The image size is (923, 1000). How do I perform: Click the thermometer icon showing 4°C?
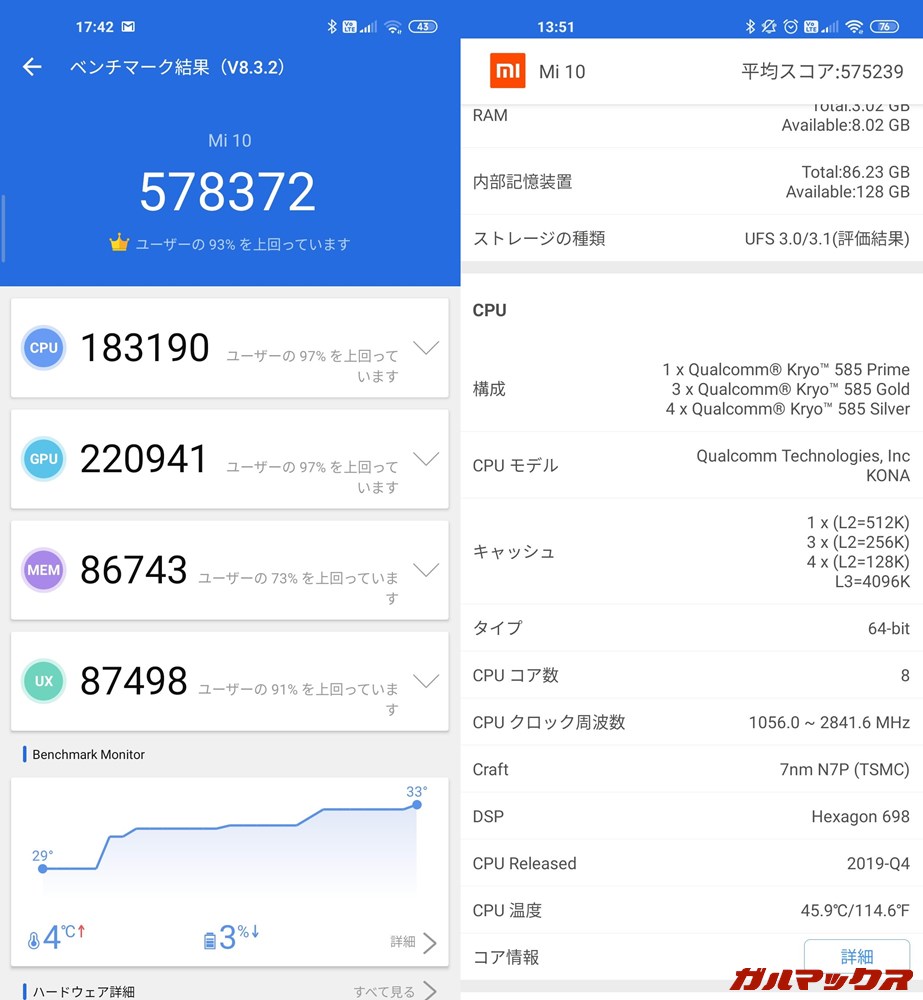[34, 935]
